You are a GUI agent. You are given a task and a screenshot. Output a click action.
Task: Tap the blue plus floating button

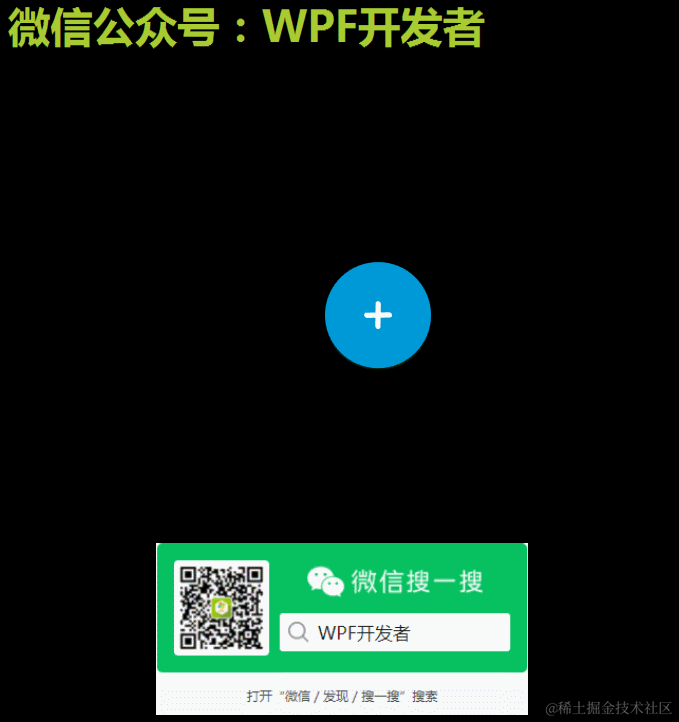tap(378, 315)
